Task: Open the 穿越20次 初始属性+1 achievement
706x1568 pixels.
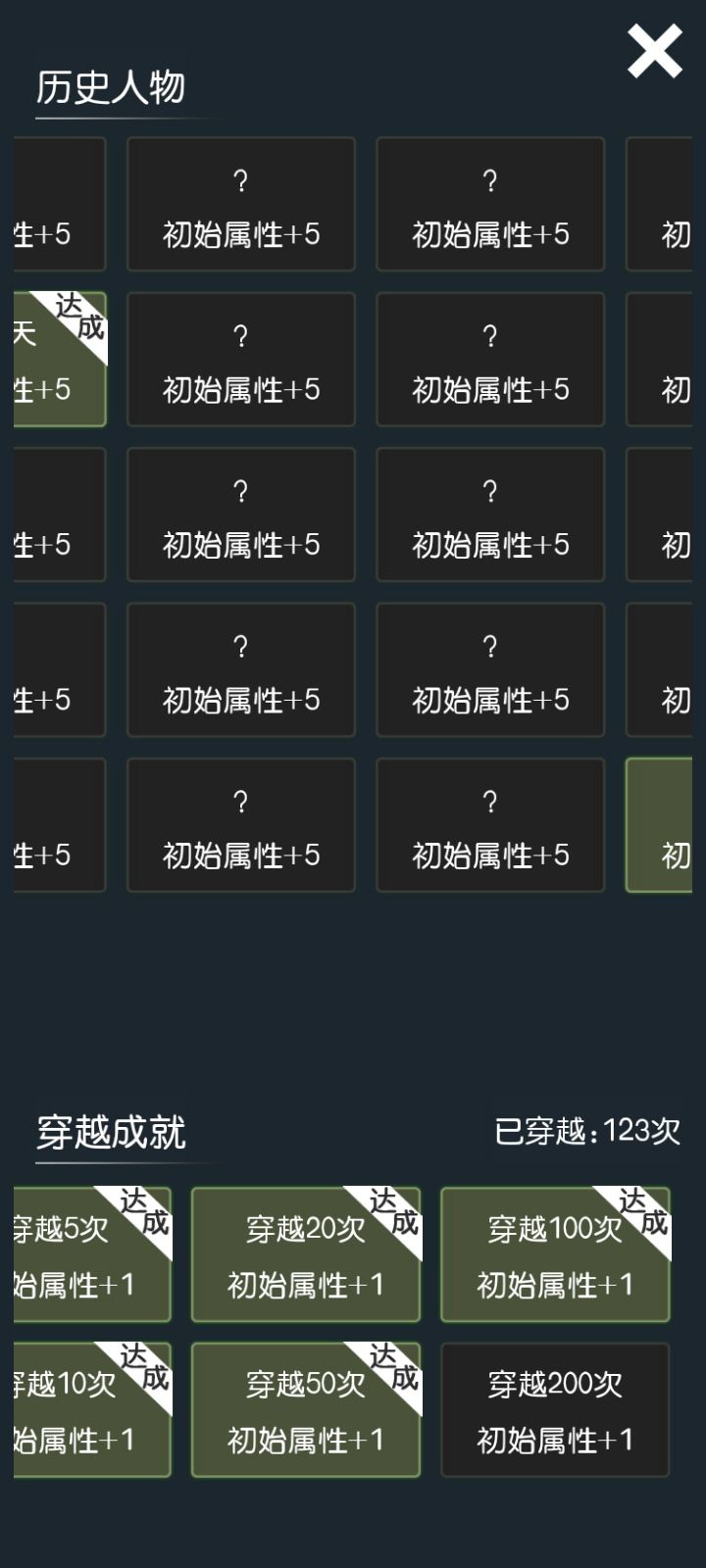Action: click(305, 1255)
